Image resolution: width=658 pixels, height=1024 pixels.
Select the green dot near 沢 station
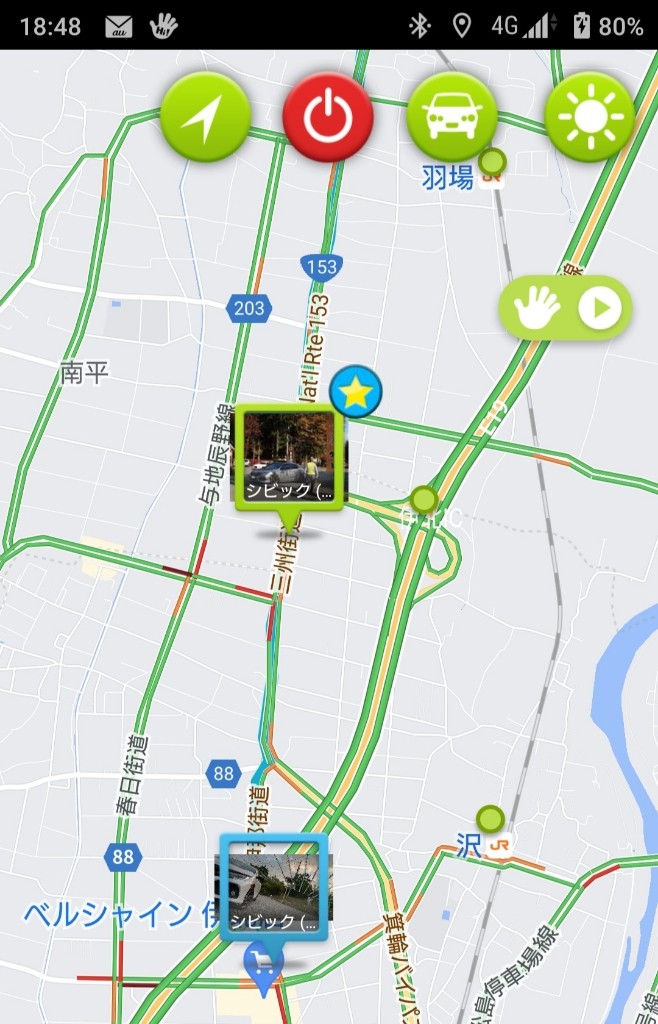(490, 819)
